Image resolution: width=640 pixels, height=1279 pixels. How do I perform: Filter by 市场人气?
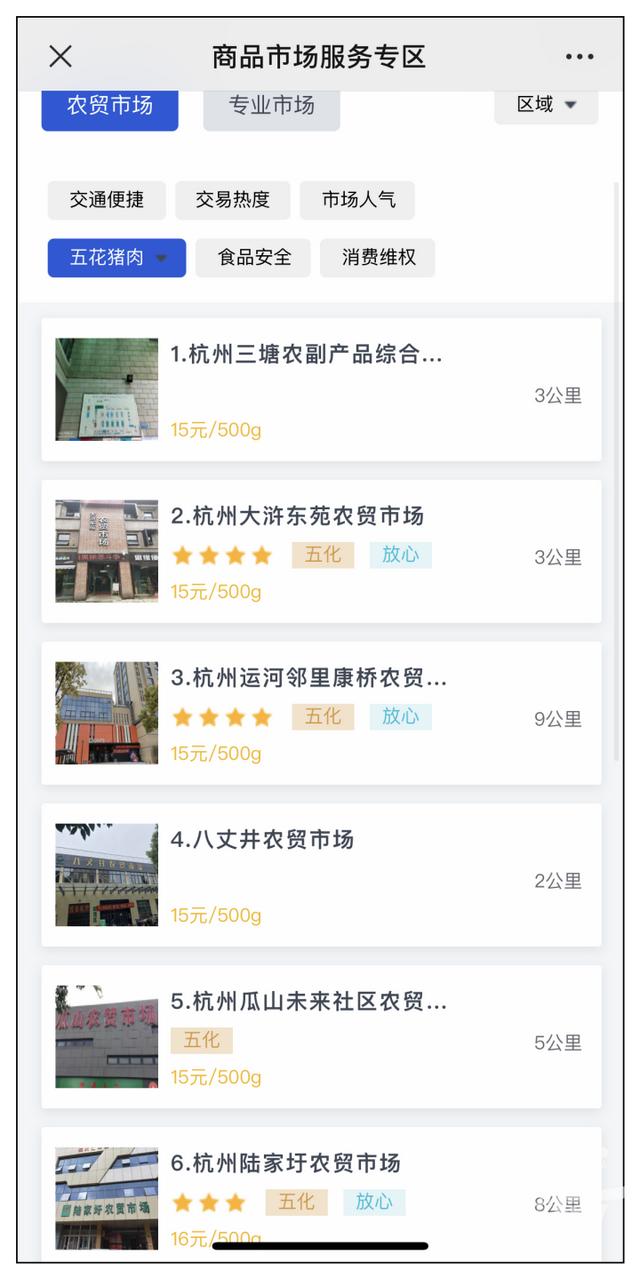pyautogui.click(x=358, y=200)
